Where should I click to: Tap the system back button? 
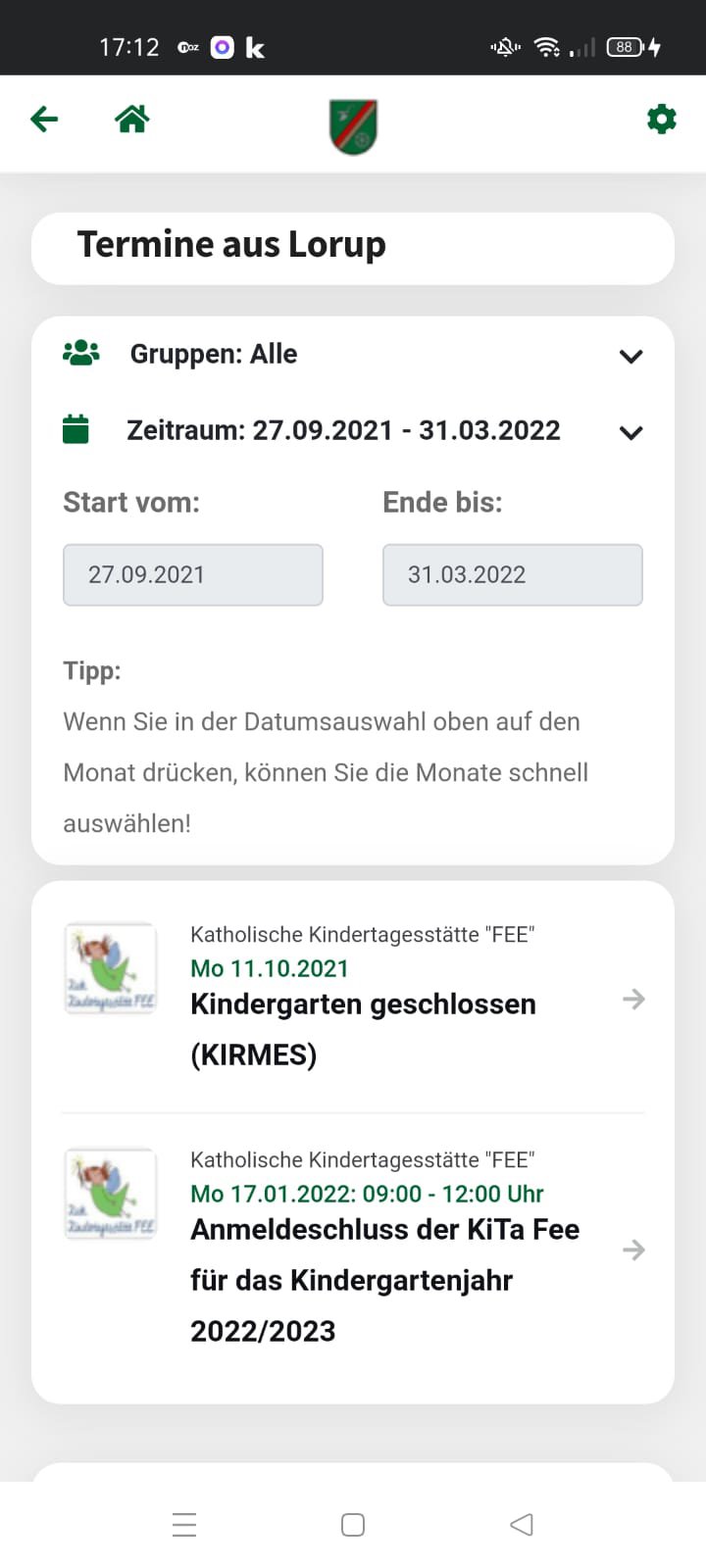tap(522, 1525)
